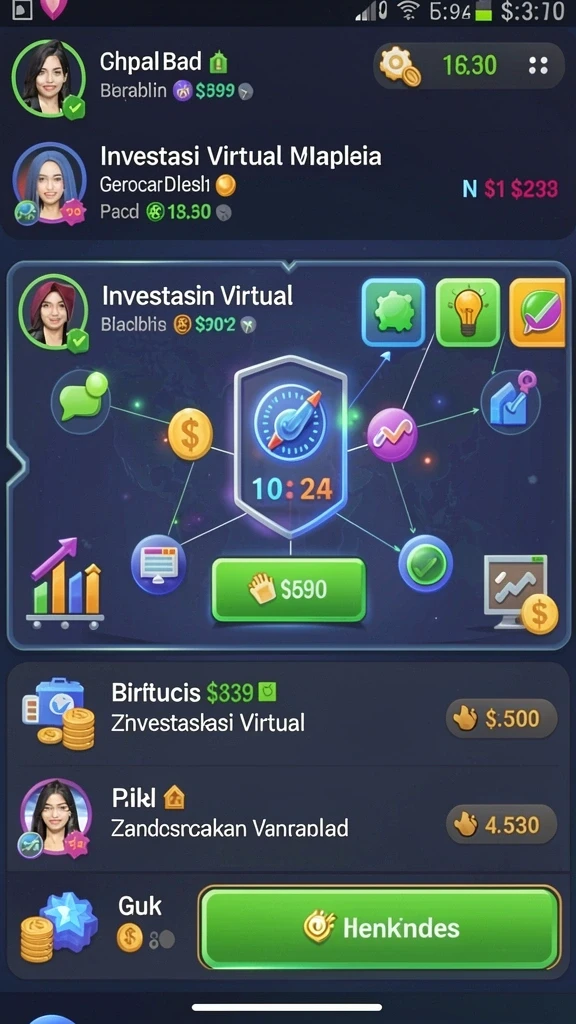Open the lightbulb tile

pos(468,312)
